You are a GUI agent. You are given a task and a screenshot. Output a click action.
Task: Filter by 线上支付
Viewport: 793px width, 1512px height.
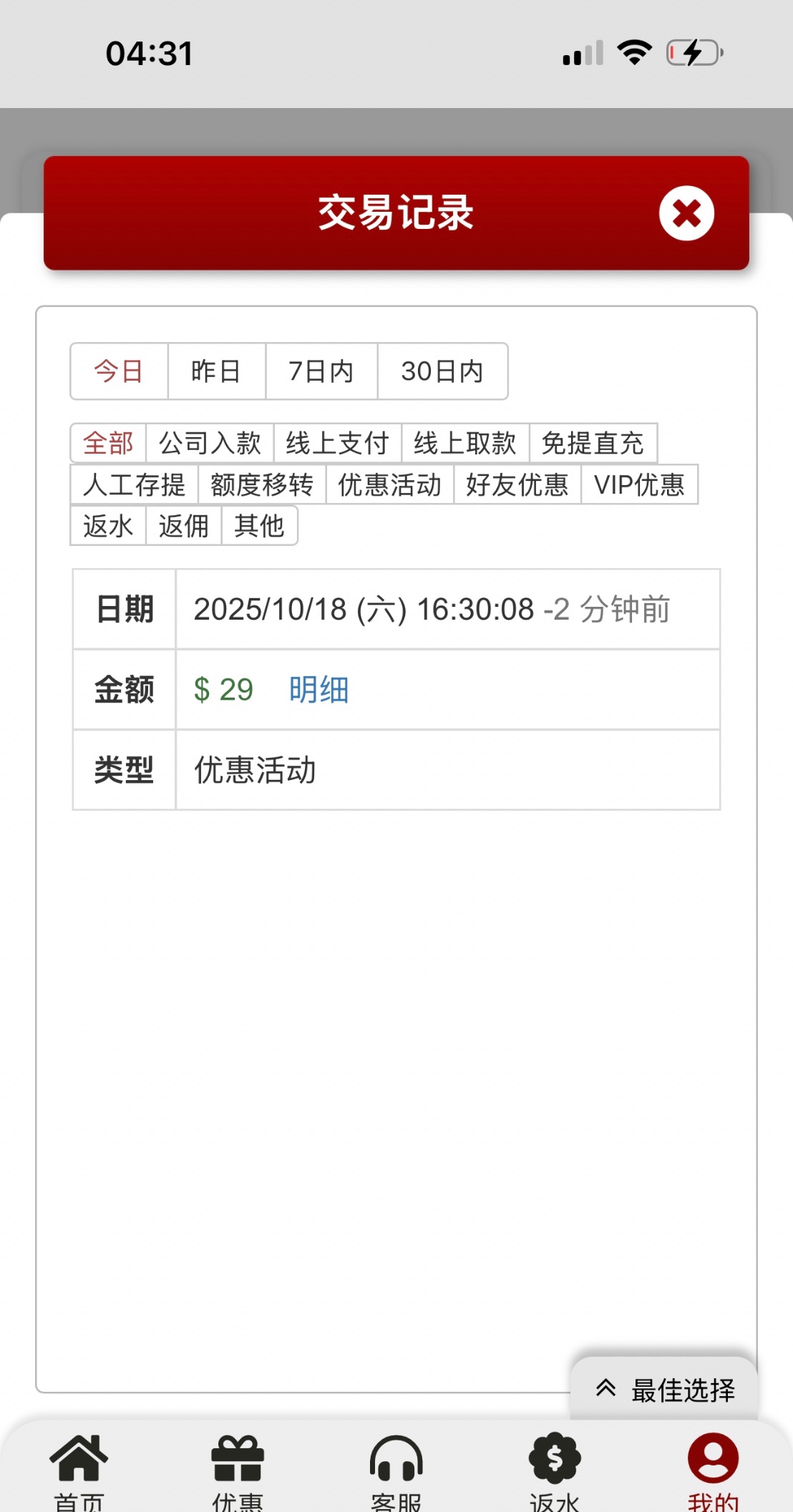tap(337, 443)
